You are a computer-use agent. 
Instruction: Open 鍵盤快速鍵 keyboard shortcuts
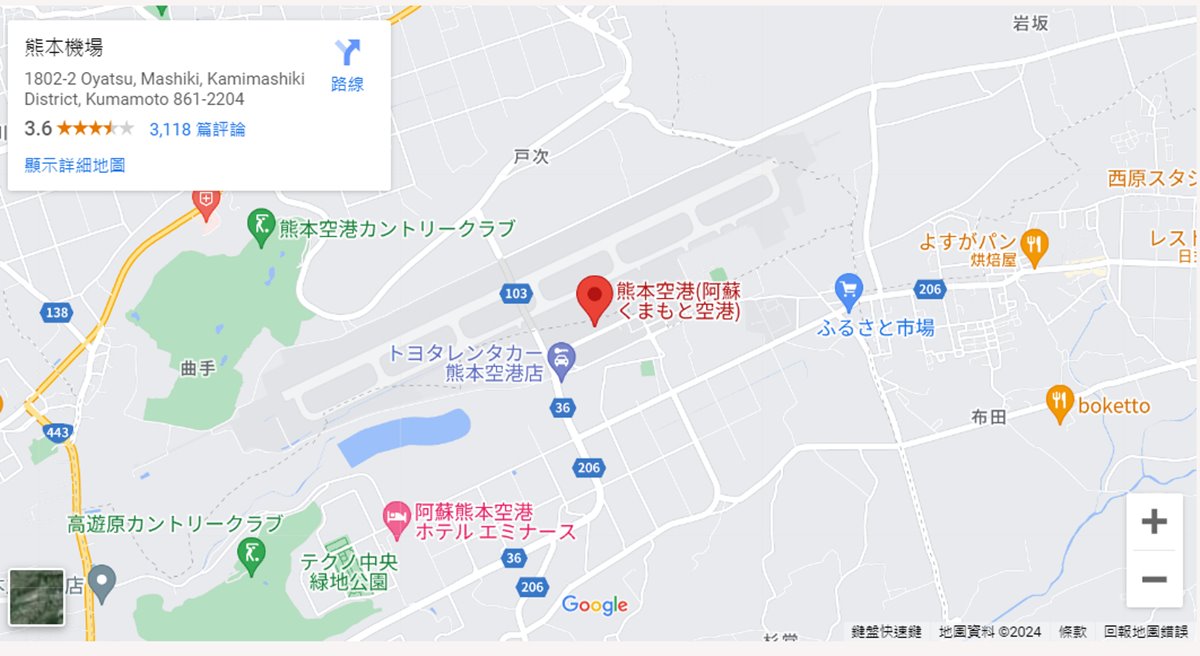(x=886, y=632)
